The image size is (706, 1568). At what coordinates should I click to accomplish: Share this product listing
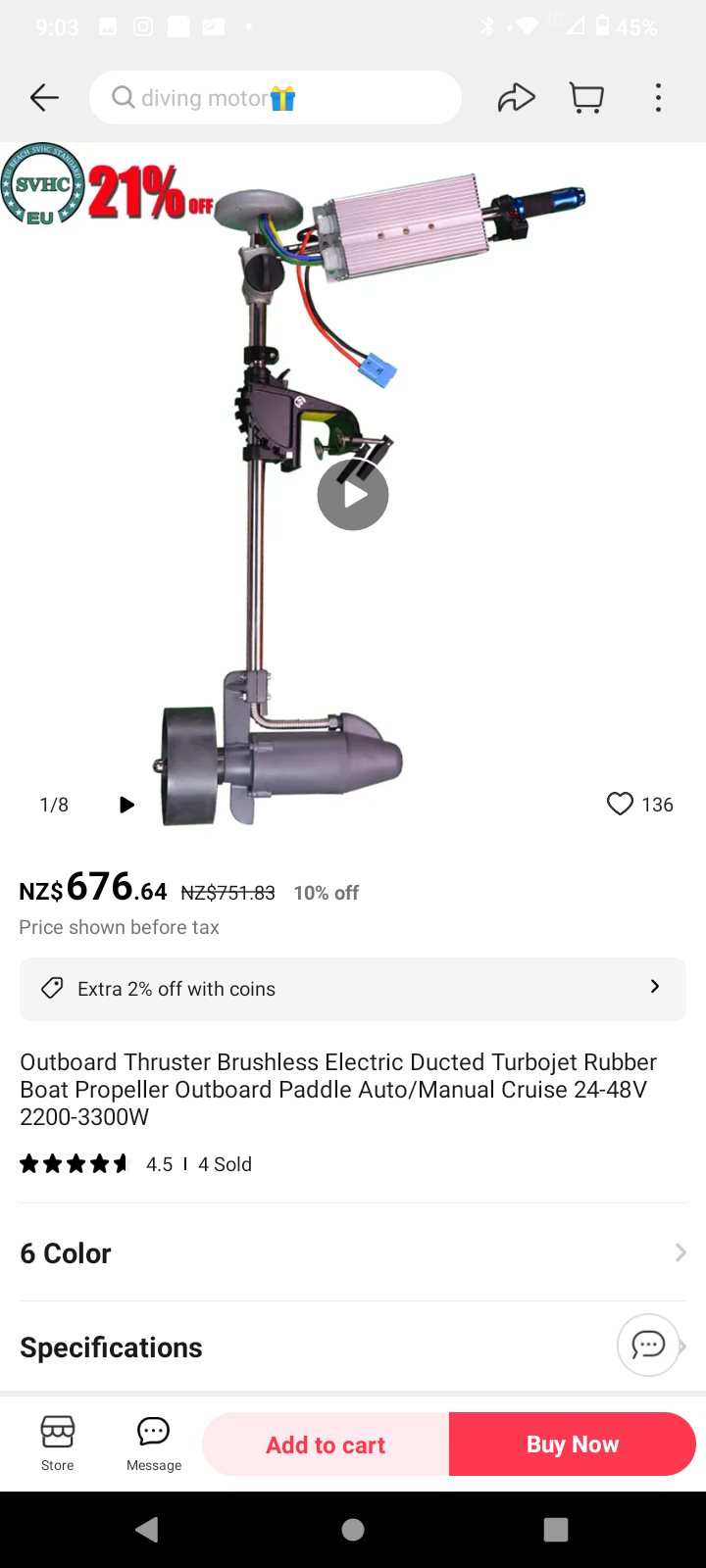[516, 97]
